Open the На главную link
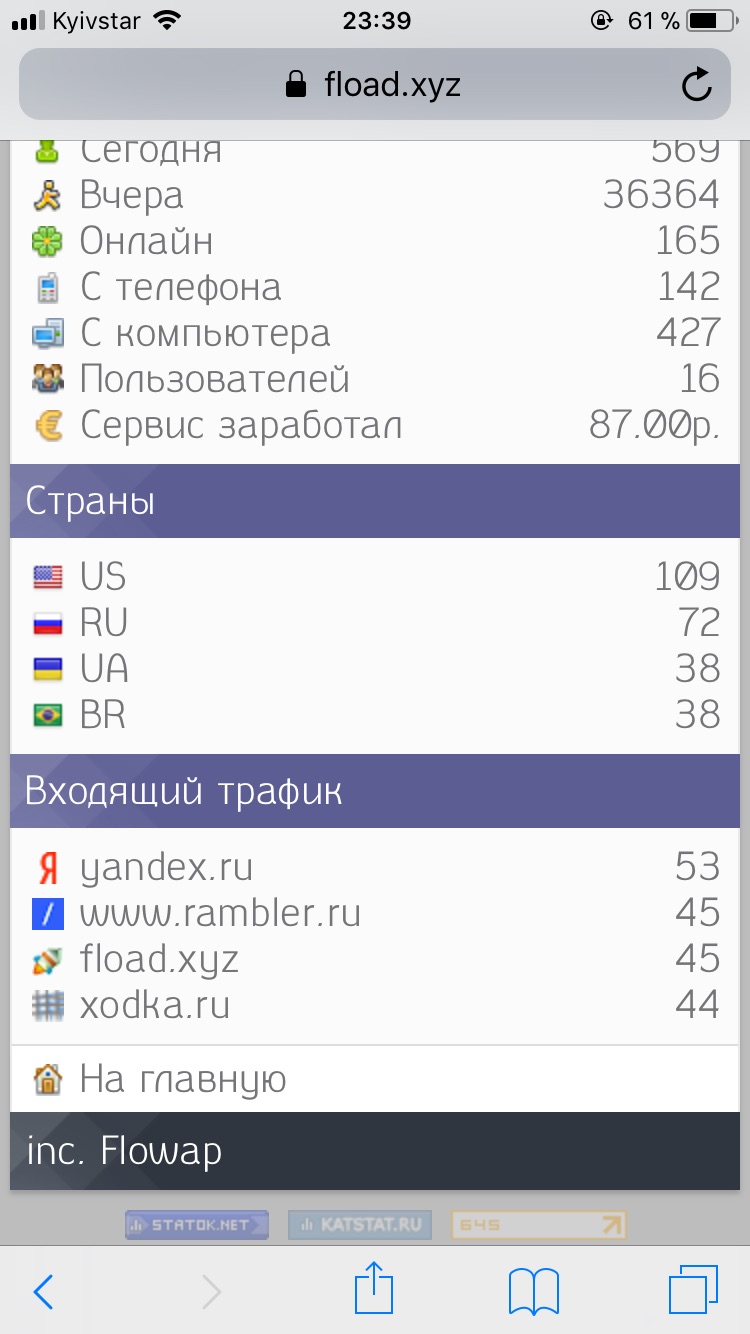 pos(183,1080)
